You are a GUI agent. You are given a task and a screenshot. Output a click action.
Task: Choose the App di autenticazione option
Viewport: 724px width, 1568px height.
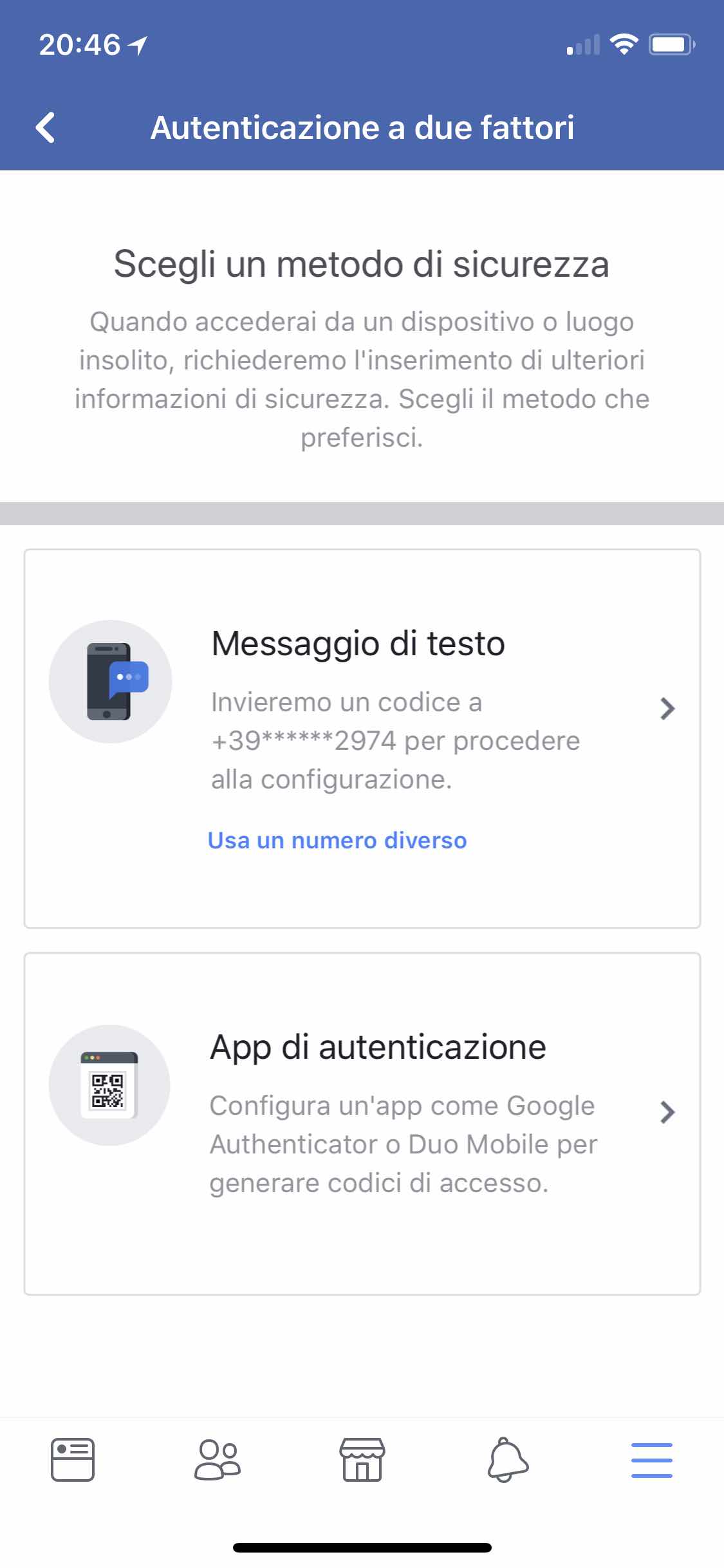(362, 1124)
